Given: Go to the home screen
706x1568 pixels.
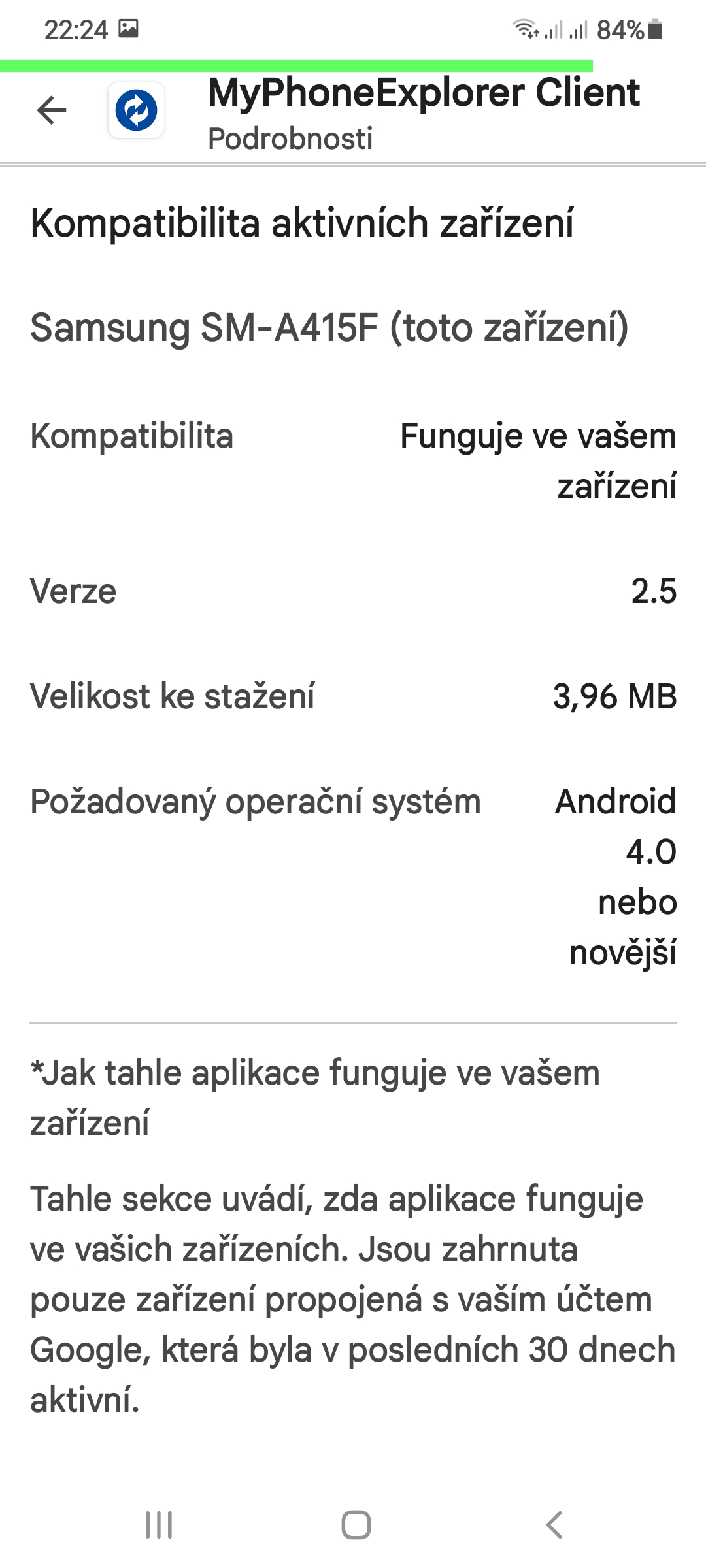Looking at the screenshot, I should point(356,1525).
